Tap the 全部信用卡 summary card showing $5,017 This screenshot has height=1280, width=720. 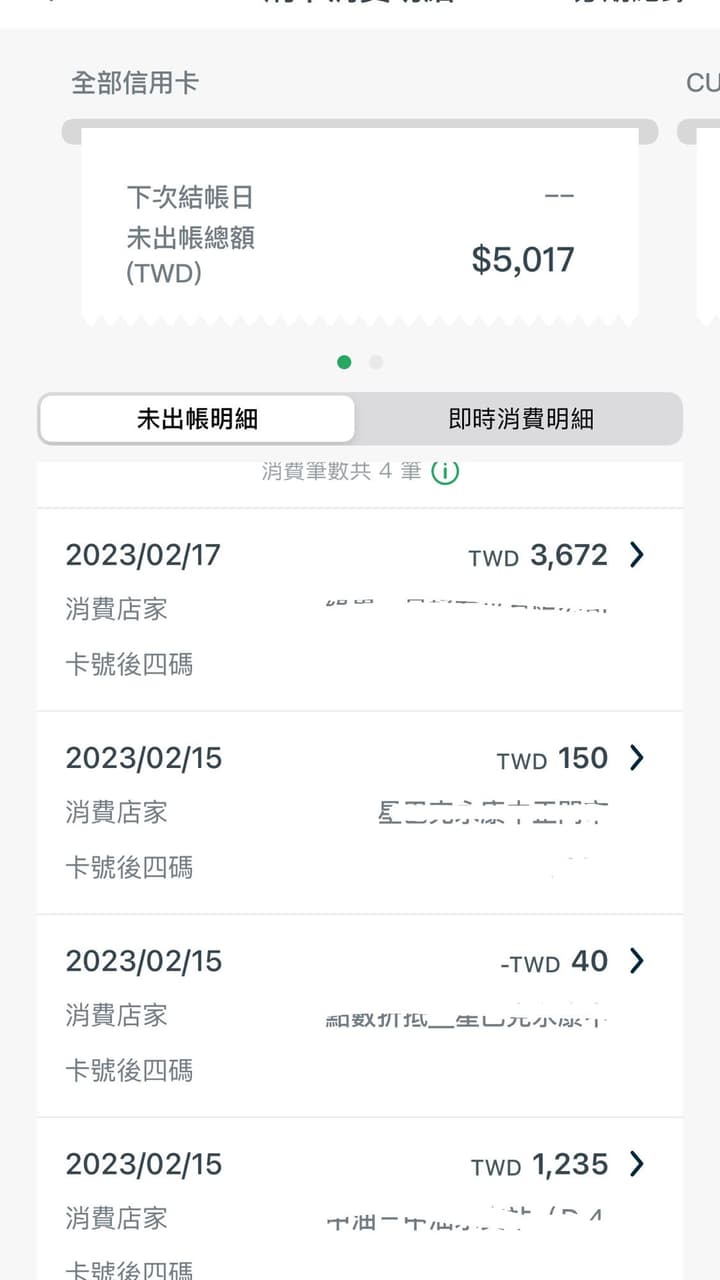coord(360,224)
